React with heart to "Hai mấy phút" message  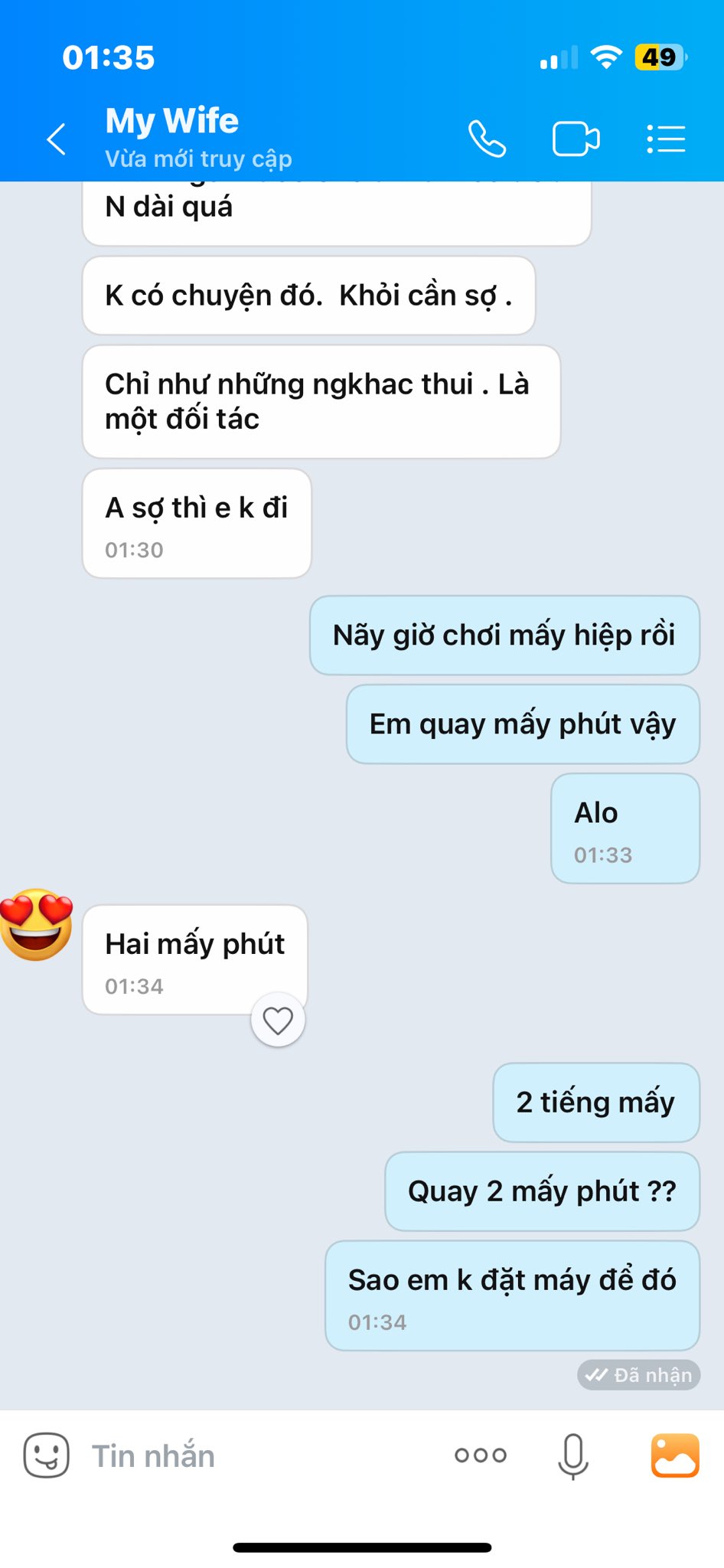(x=278, y=1020)
